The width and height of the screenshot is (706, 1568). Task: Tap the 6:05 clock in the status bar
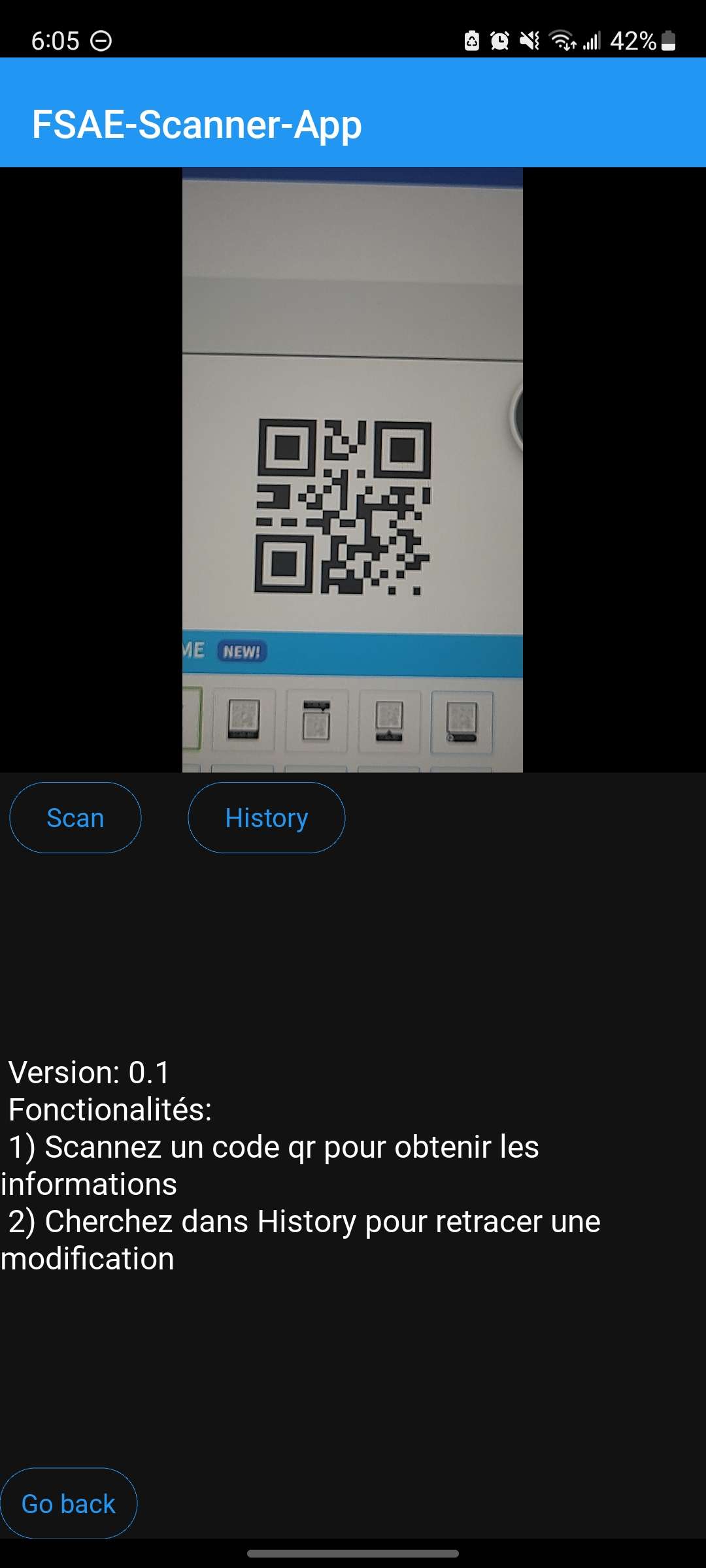point(55,41)
